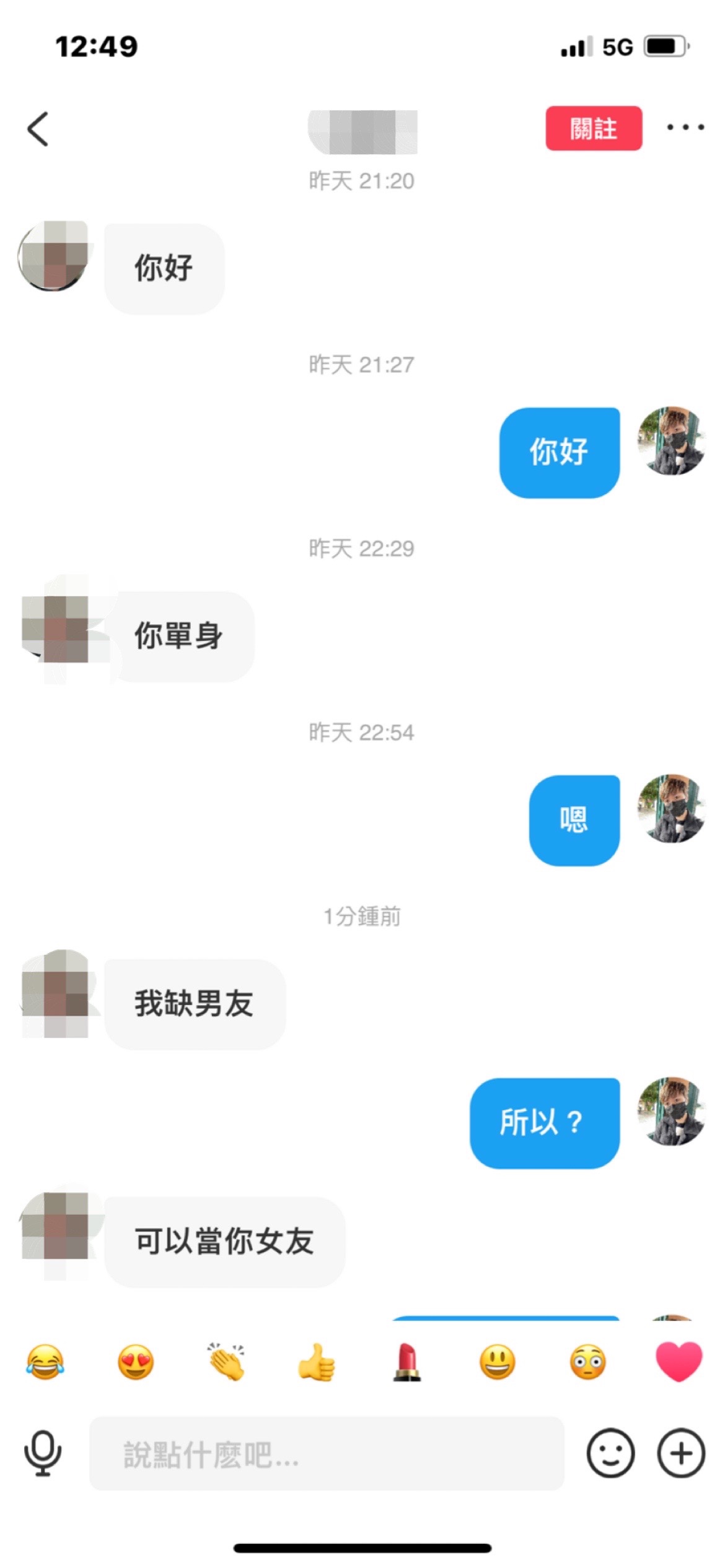Viewport: 725px width, 1568px height.
Task: Open my avatar beside the 所以？ message
Action: 672,1110
